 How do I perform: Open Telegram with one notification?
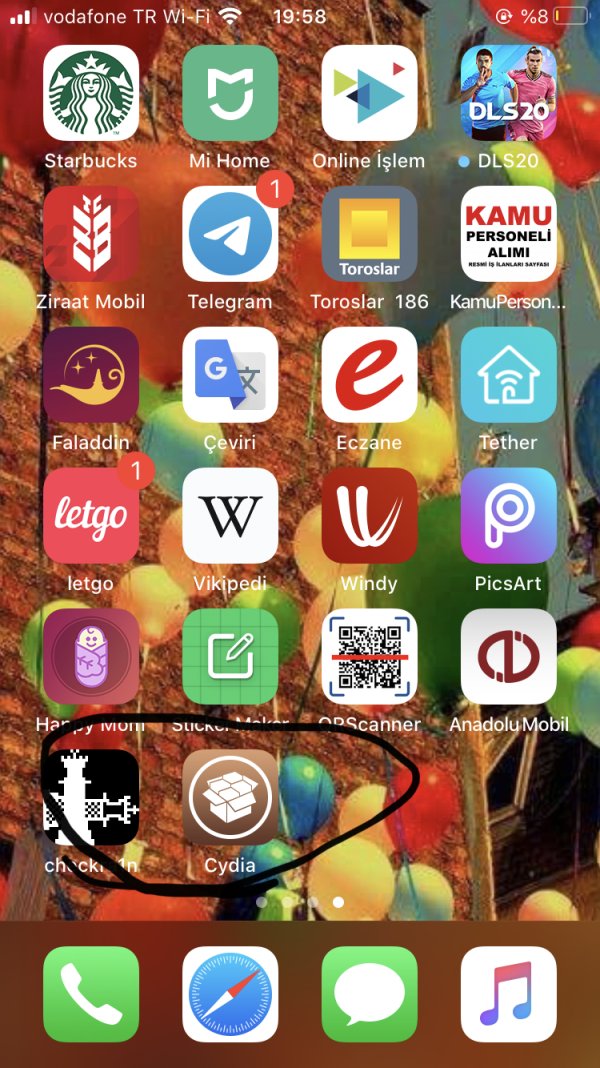(230, 234)
